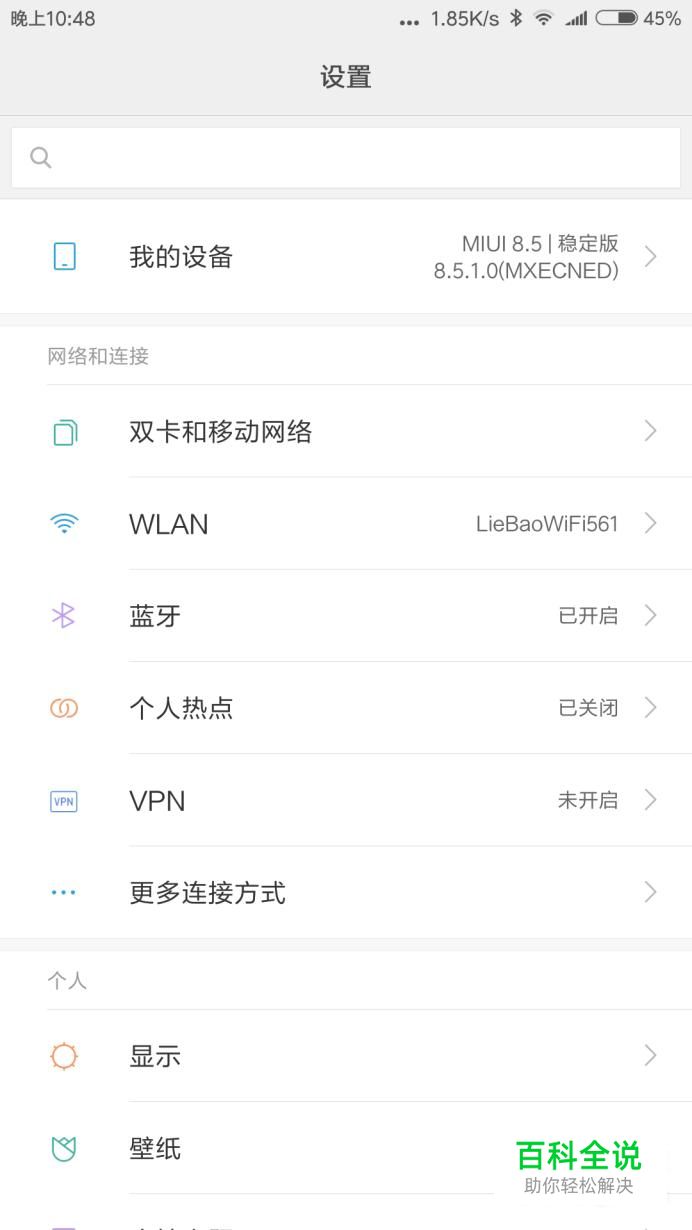The width and height of the screenshot is (692, 1230).
Task: Open 显示 display settings
Action: pos(346,1055)
